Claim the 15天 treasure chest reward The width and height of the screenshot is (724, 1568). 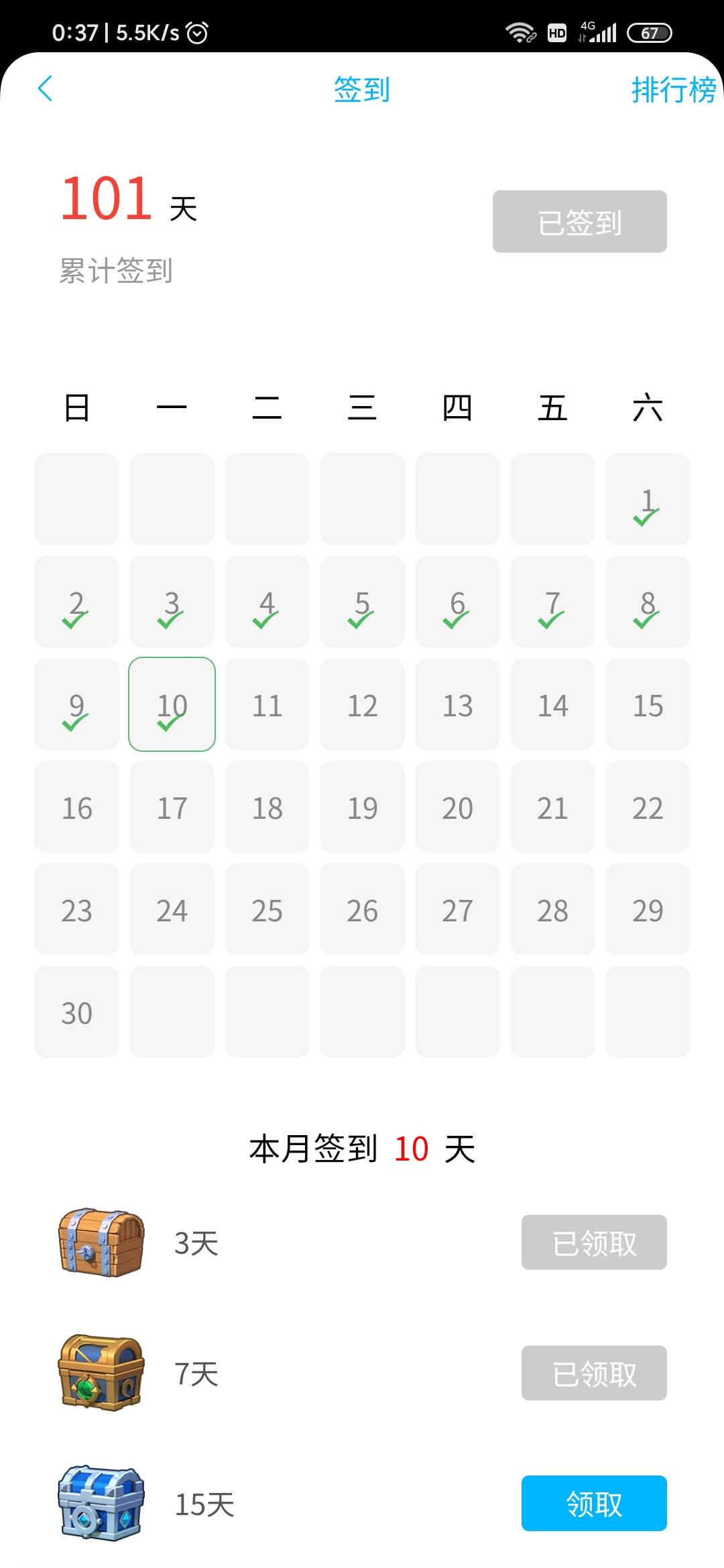coord(593,1503)
